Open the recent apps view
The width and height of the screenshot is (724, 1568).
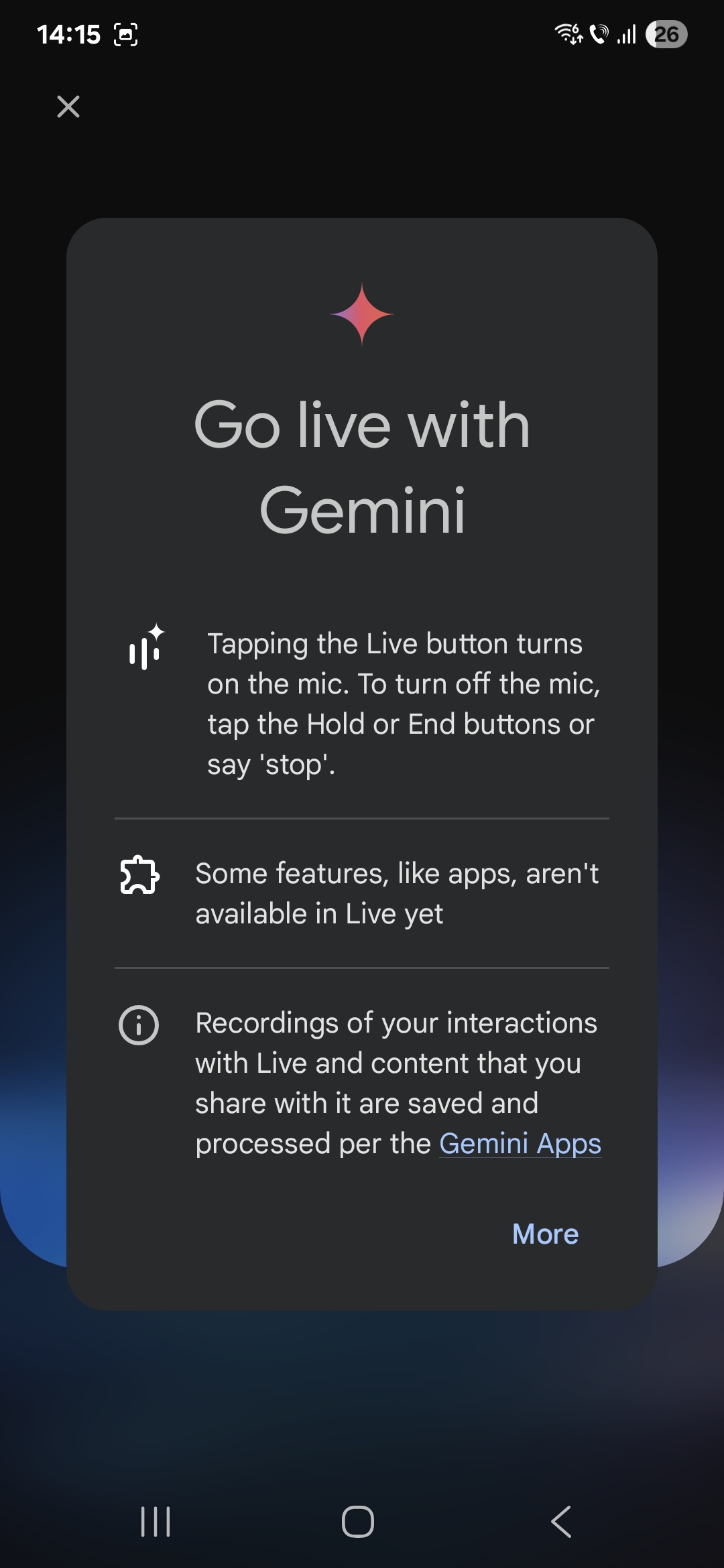[x=156, y=1522]
